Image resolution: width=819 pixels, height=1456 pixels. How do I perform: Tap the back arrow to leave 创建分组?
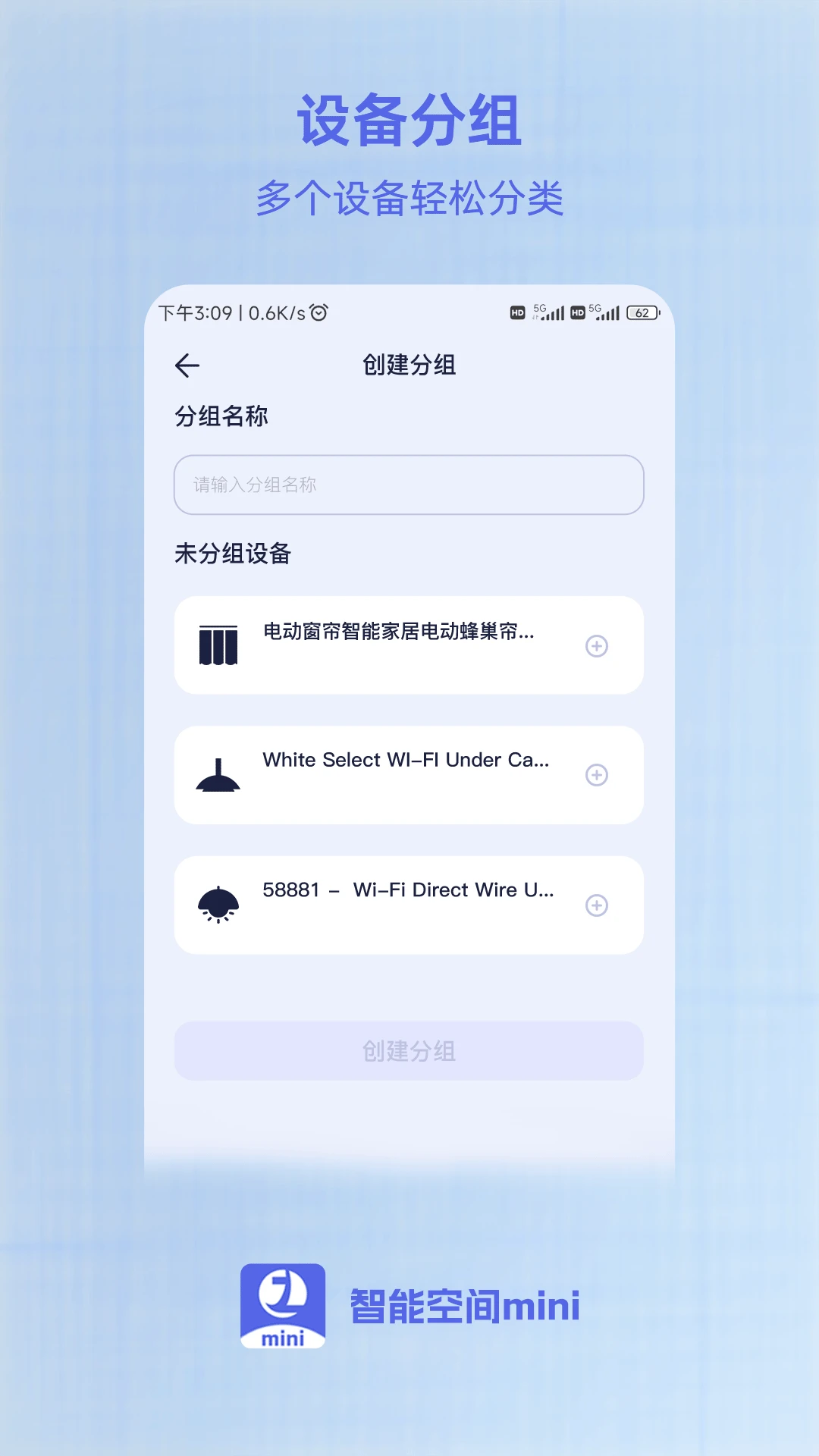188,366
